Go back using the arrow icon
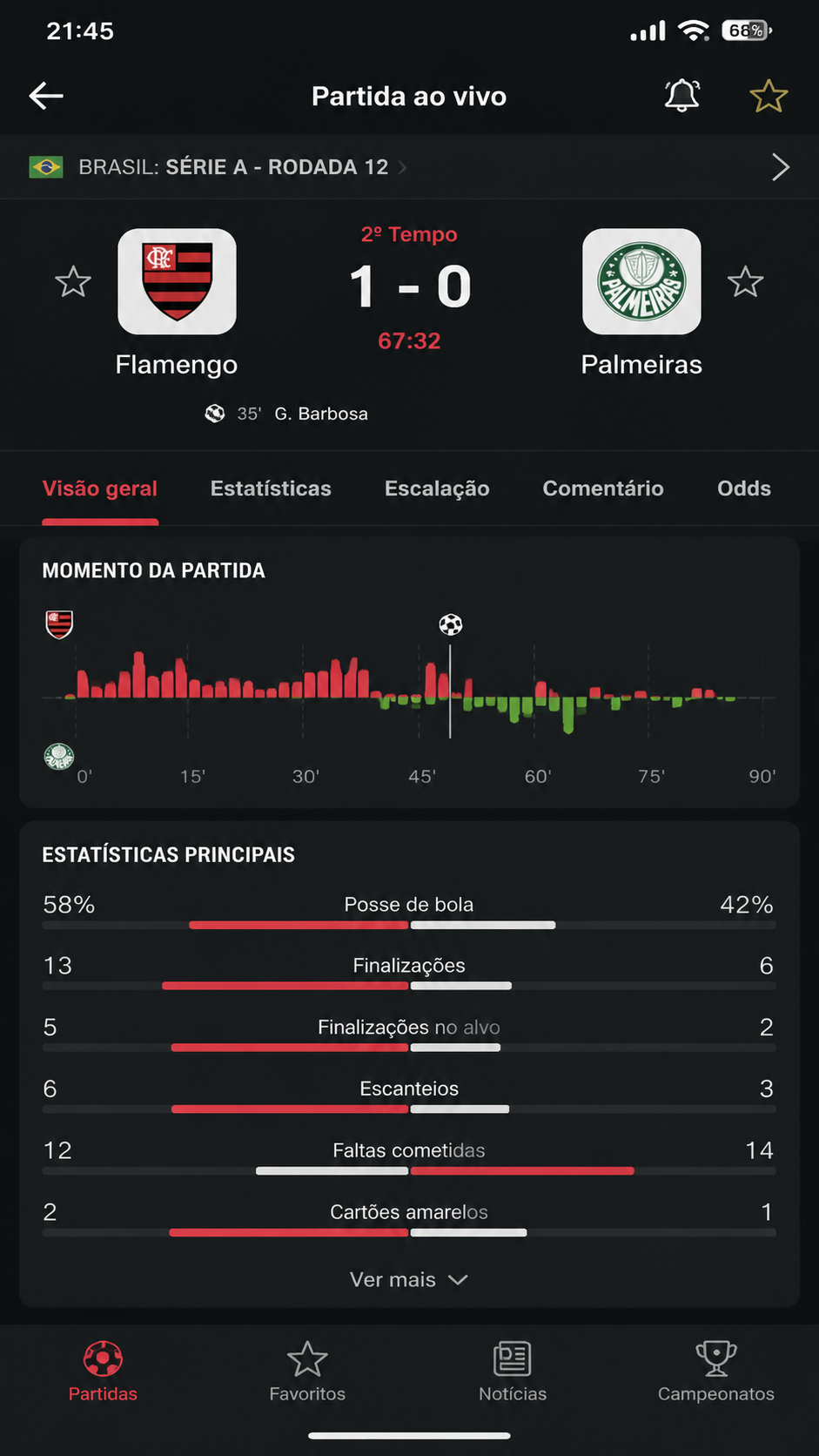The width and height of the screenshot is (819, 1456). tap(46, 96)
